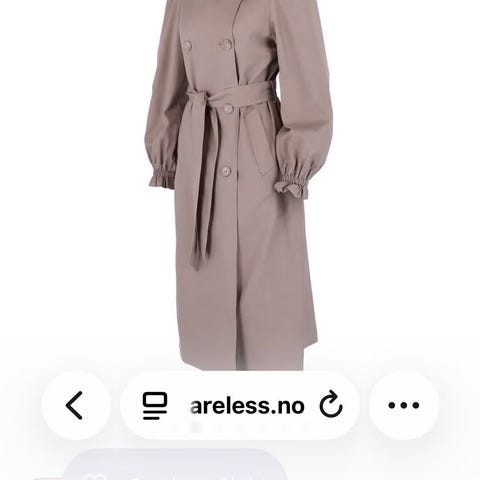
Task: Open the beige trench coat product image
Action: (x=239, y=185)
